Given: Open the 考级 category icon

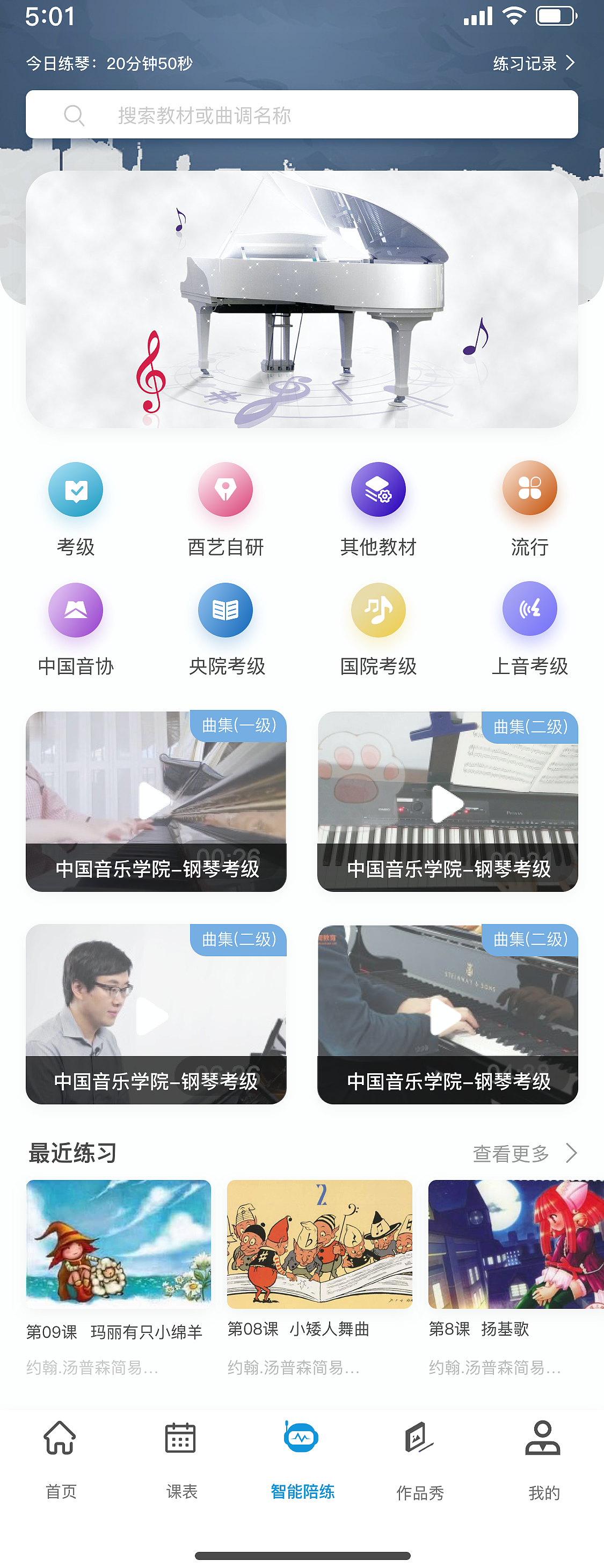Looking at the screenshot, I should (x=75, y=489).
